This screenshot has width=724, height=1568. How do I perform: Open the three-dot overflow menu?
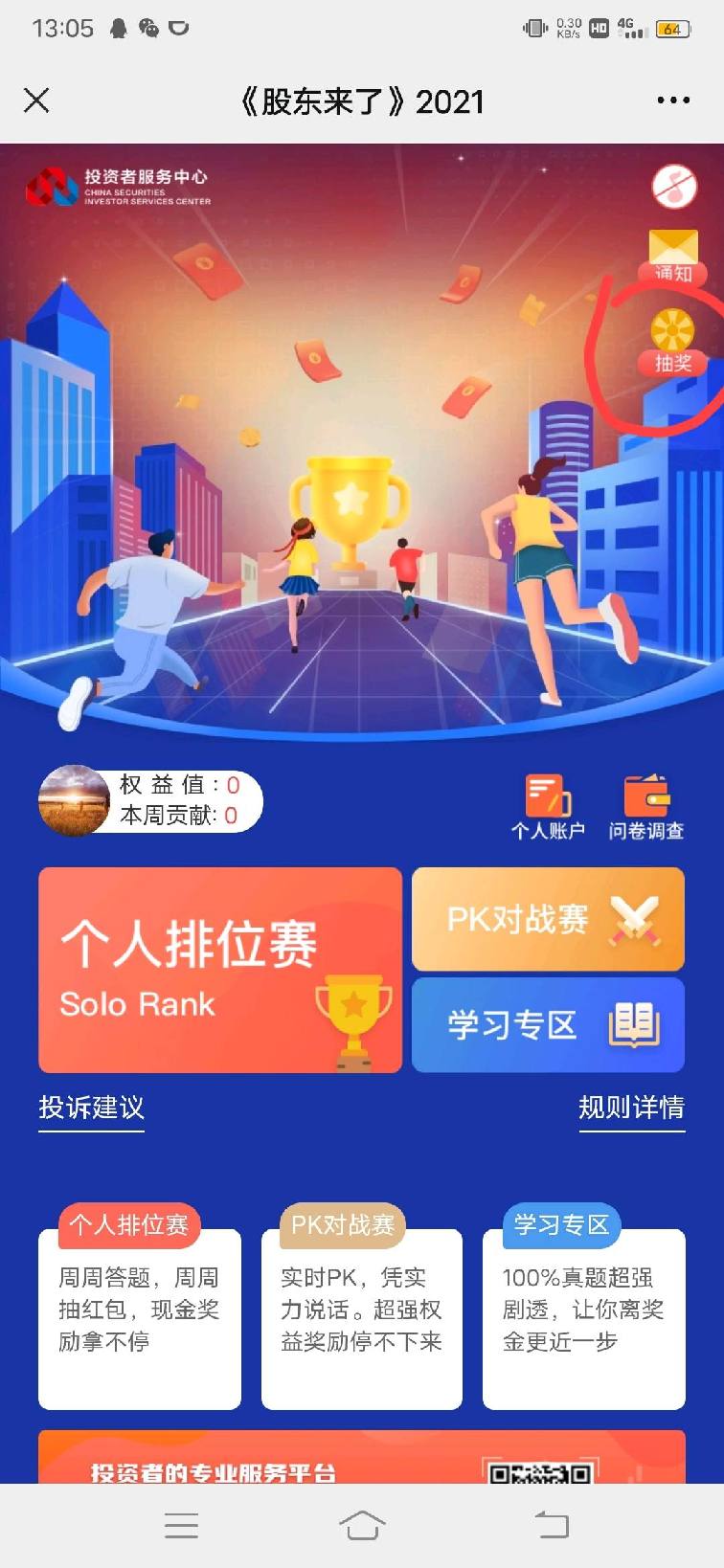672,101
